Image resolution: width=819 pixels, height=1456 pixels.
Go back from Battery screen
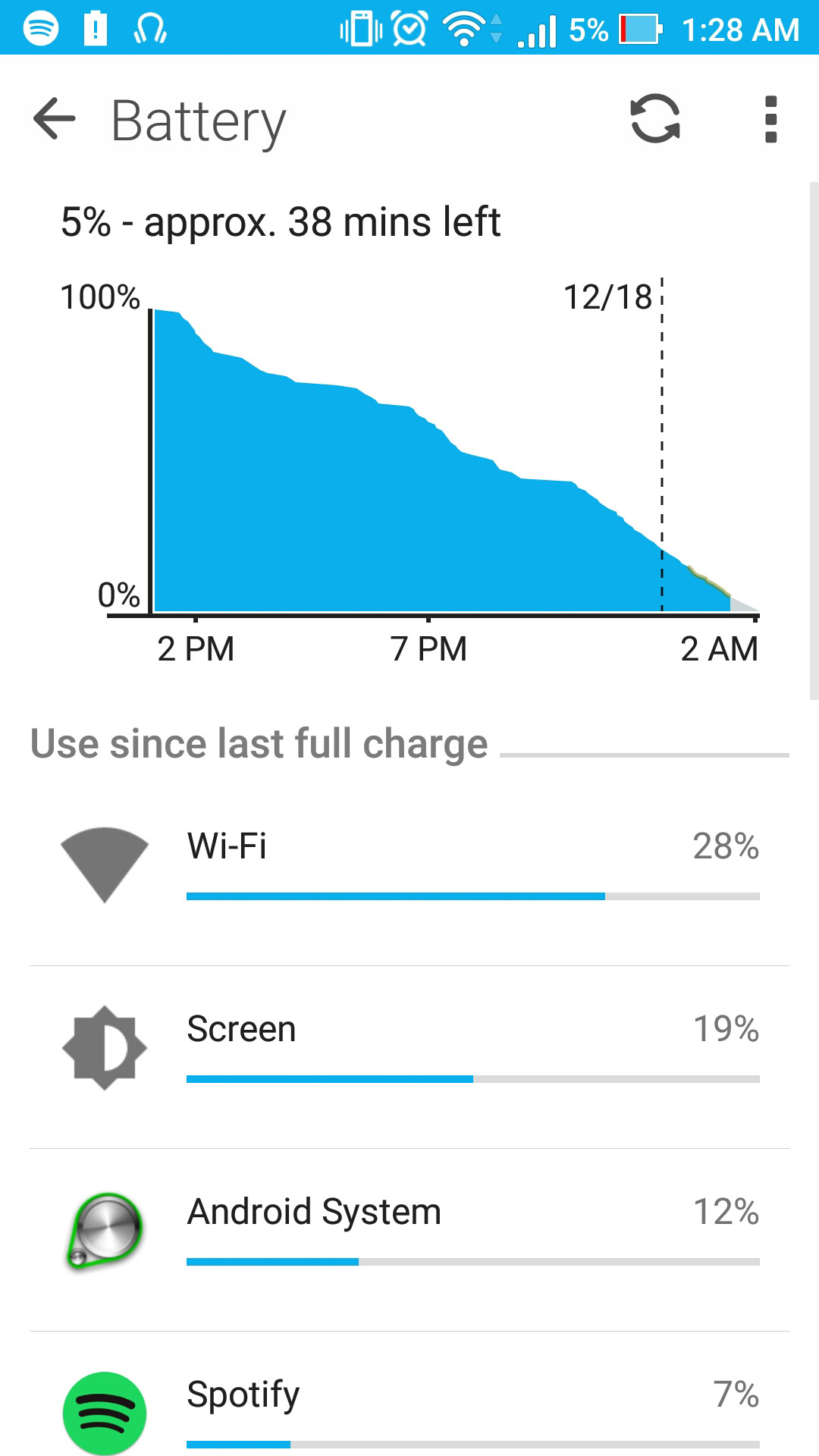(55, 119)
